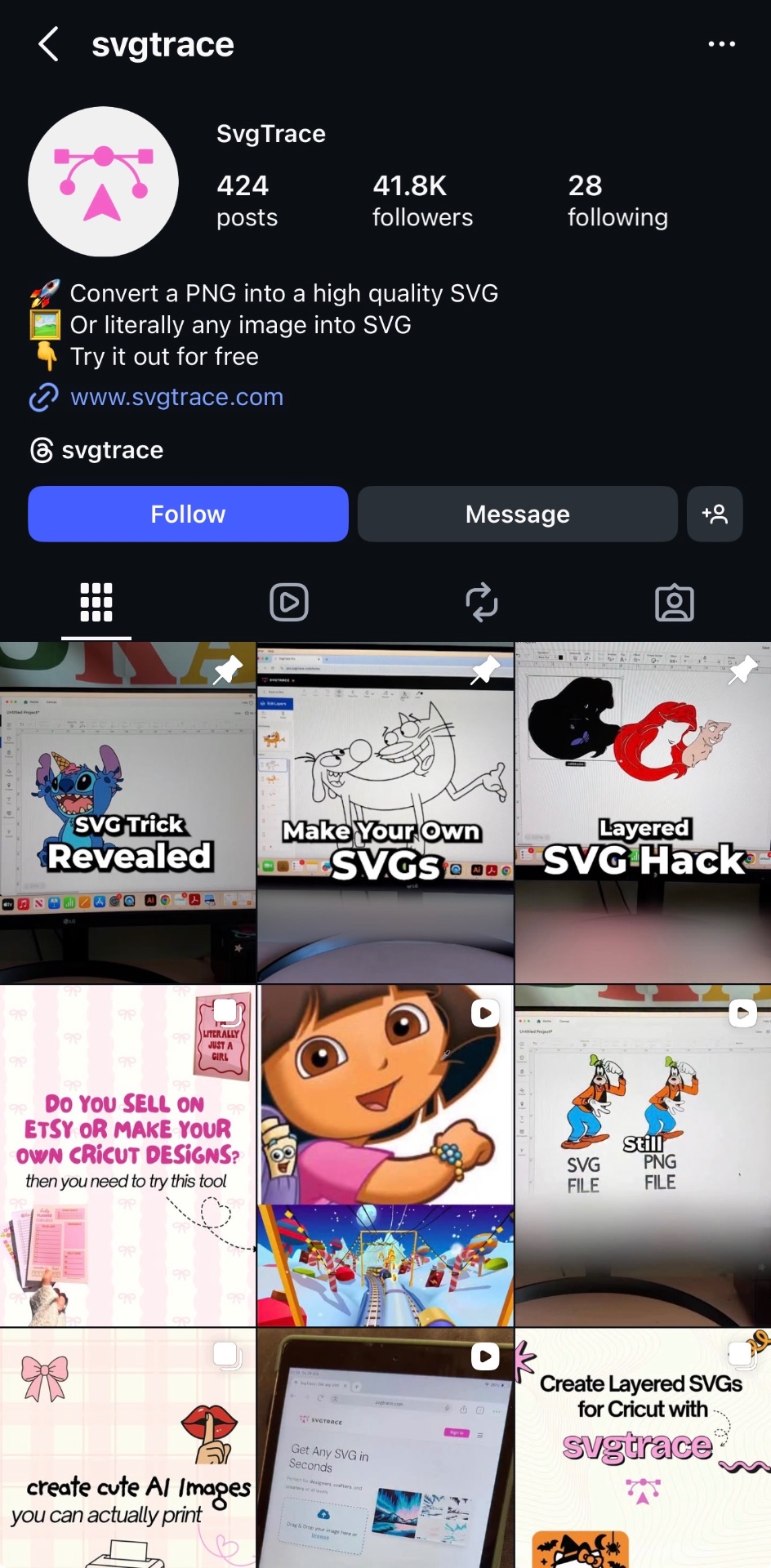
Task: Play the 'Still SVG File PNG File' video
Action: pyautogui.click(x=643, y=1151)
